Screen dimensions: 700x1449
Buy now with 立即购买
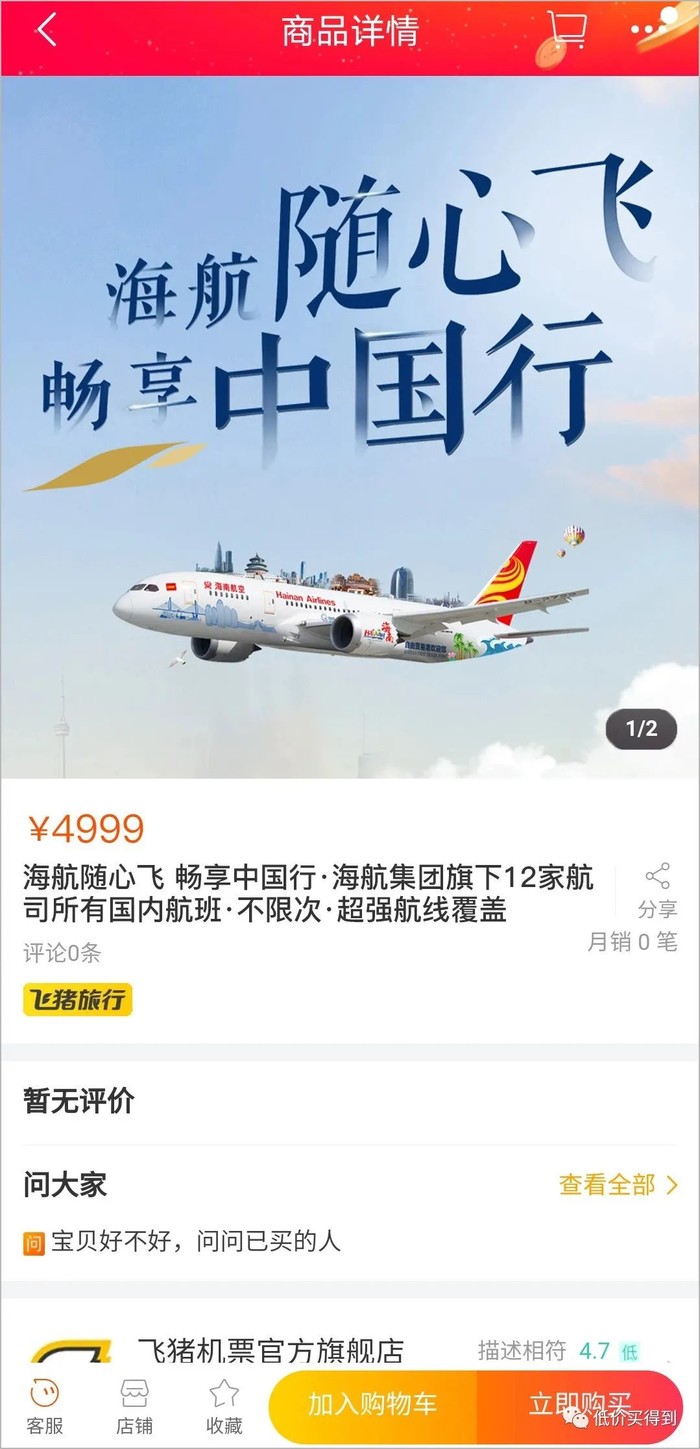(x=580, y=1404)
